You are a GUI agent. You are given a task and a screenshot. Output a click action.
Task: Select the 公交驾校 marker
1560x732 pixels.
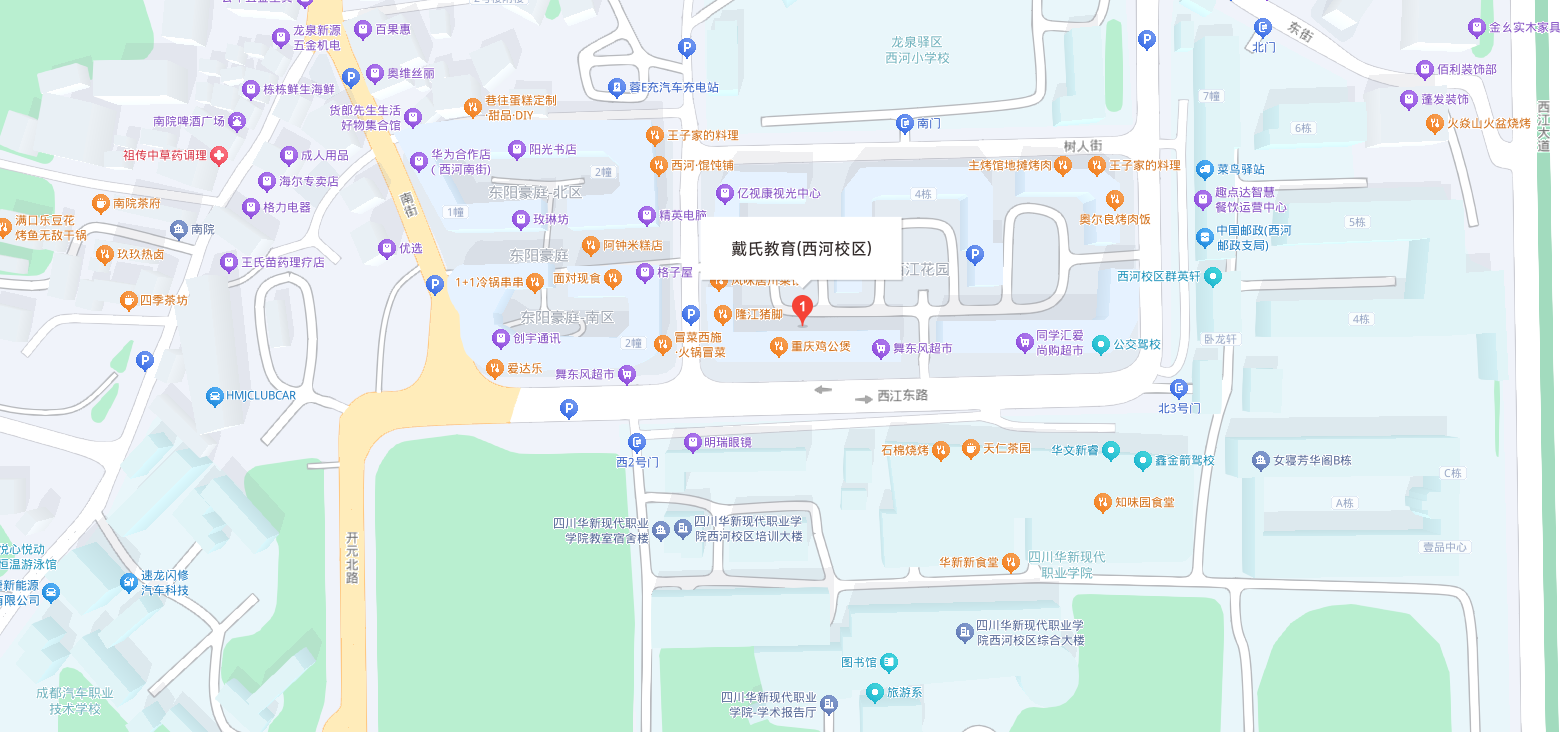pyautogui.click(x=1101, y=344)
